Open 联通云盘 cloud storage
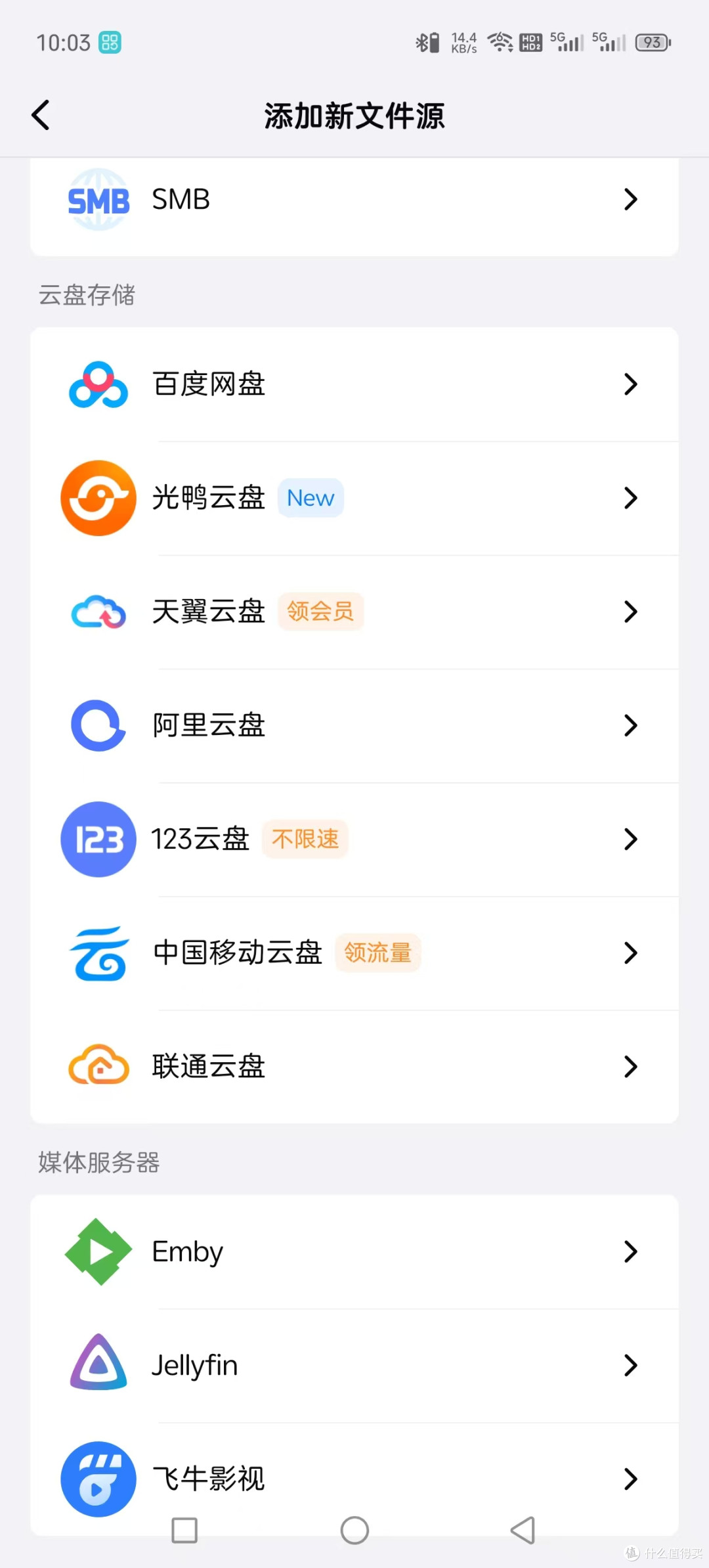709x1568 pixels. [x=354, y=1066]
